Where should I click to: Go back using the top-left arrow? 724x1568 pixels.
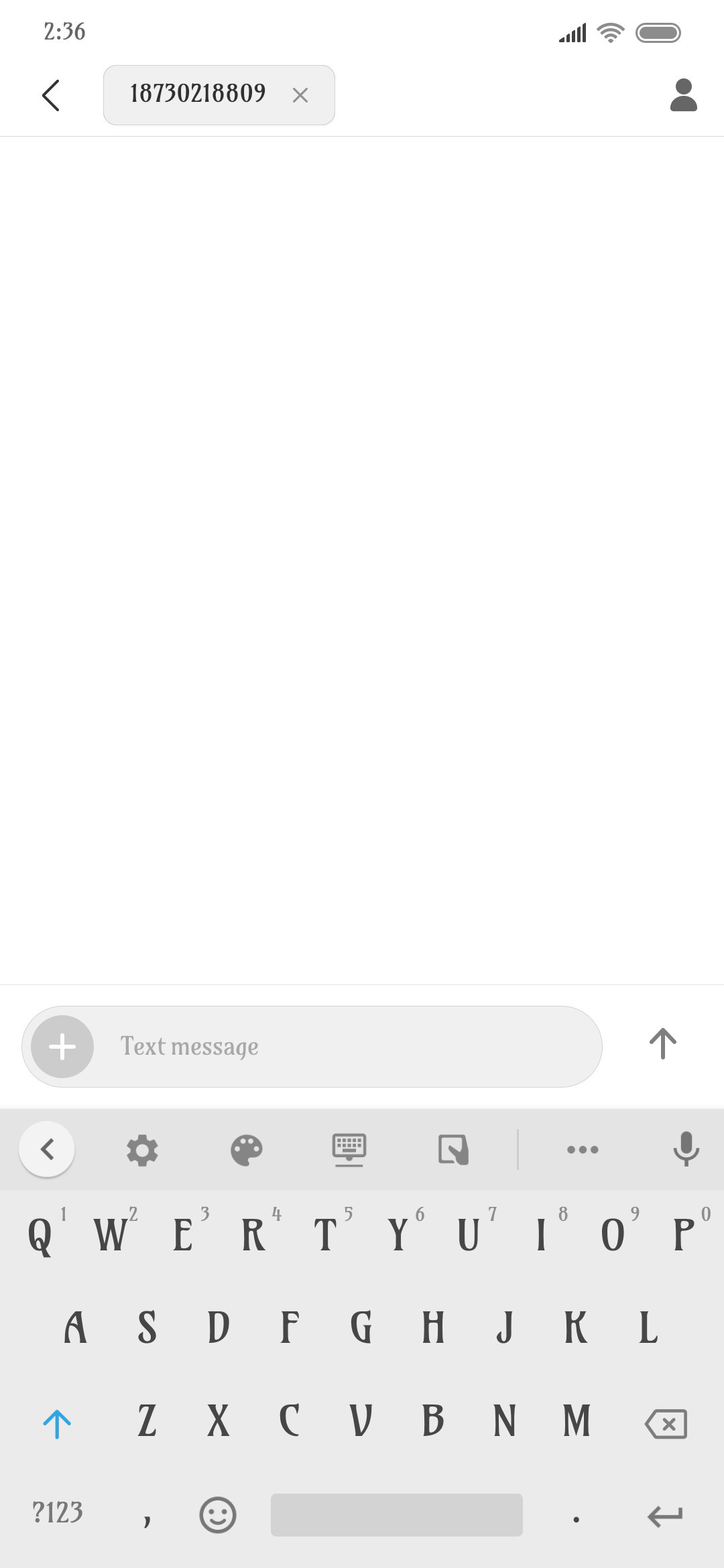[51, 95]
